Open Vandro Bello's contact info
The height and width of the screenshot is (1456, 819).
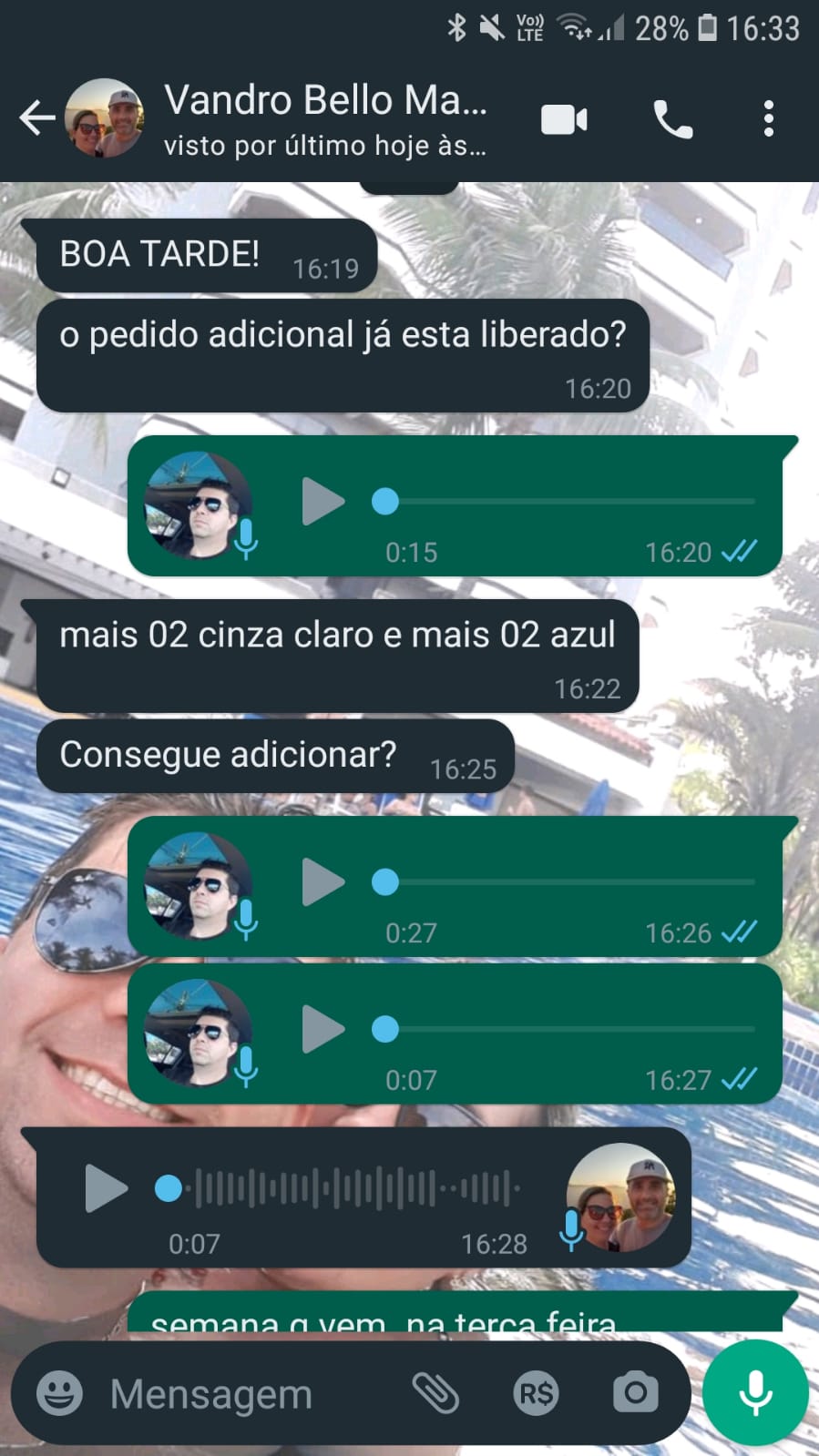click(325, 118)
